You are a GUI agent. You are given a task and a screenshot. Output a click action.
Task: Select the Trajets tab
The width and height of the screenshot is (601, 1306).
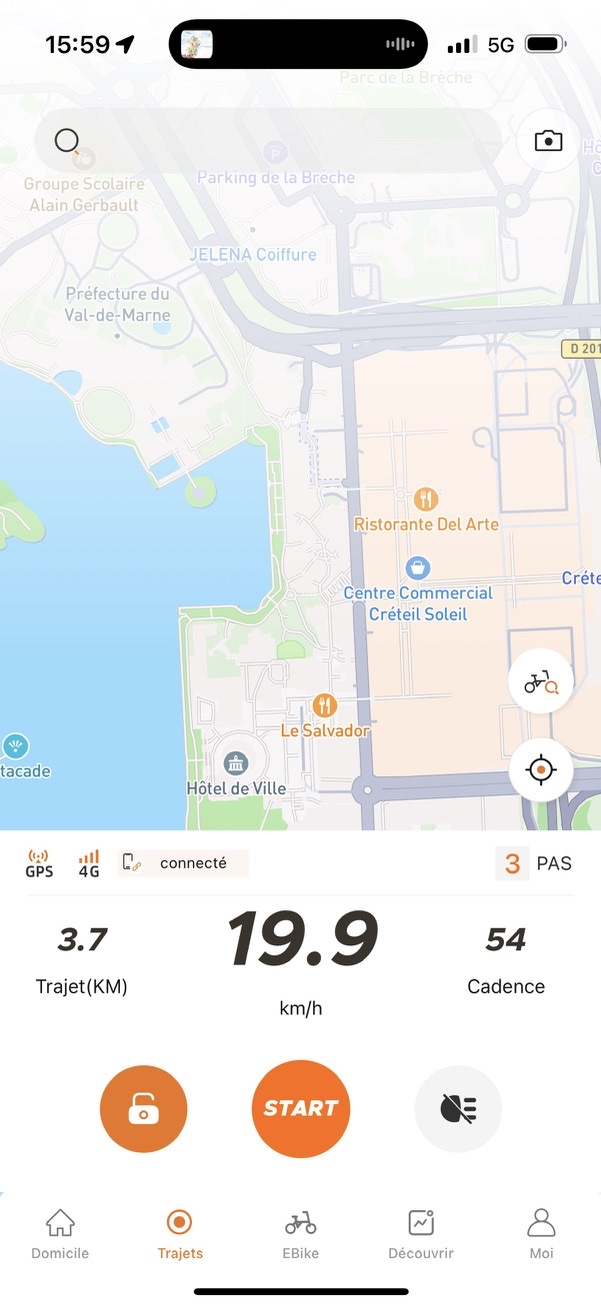180,1233
